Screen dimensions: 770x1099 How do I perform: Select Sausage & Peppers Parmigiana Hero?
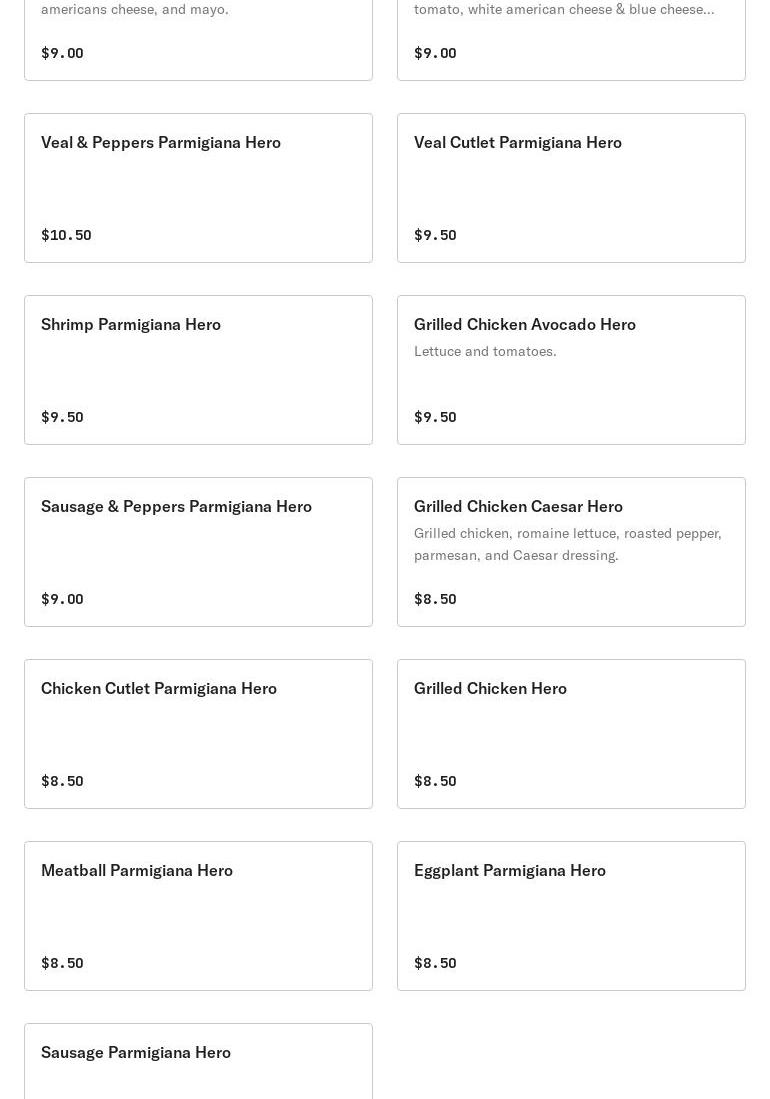(198, 552)
